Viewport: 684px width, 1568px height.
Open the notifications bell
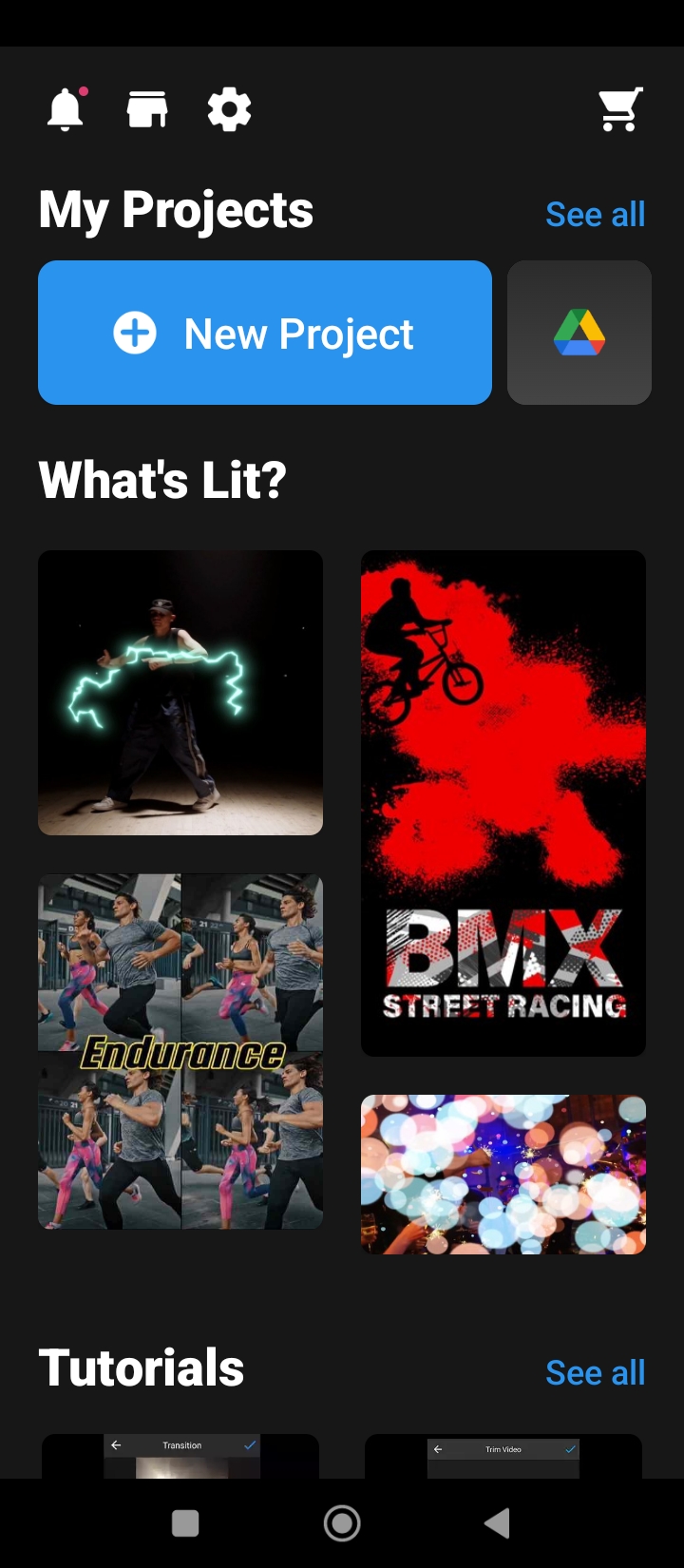[66, 109]
